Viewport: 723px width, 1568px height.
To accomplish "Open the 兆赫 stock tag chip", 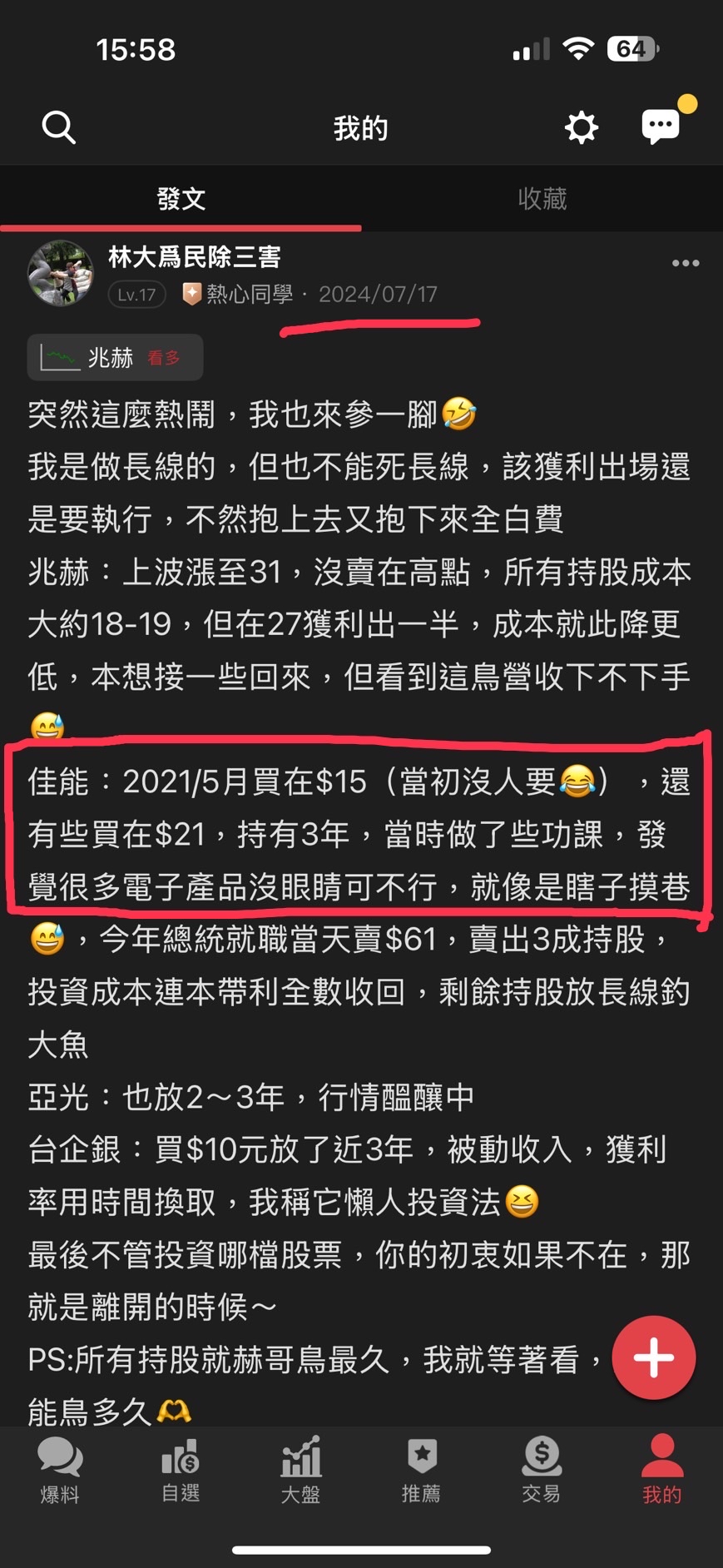I will pos(115,358).
